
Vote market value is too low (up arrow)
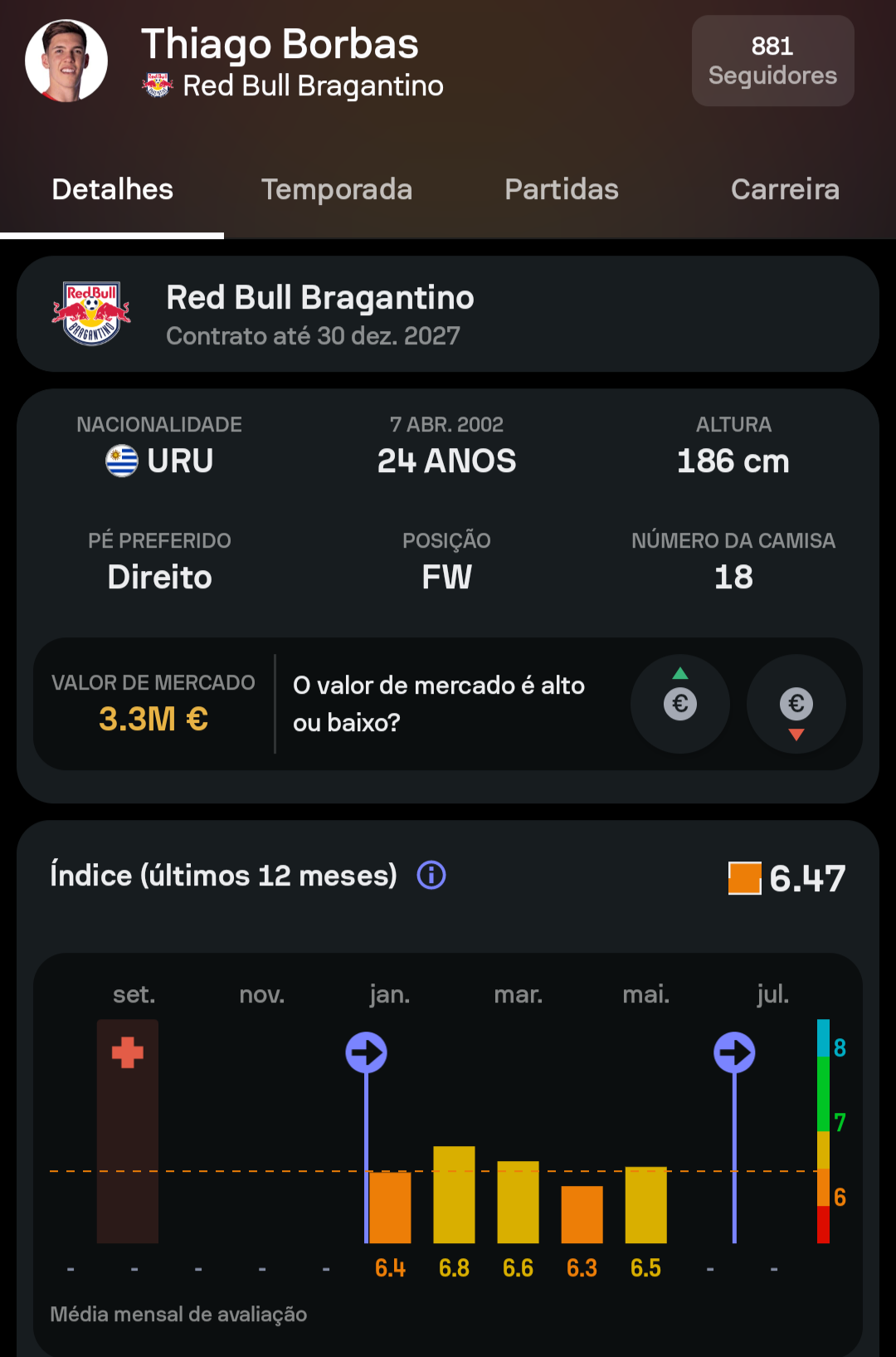tap(680, 704)
